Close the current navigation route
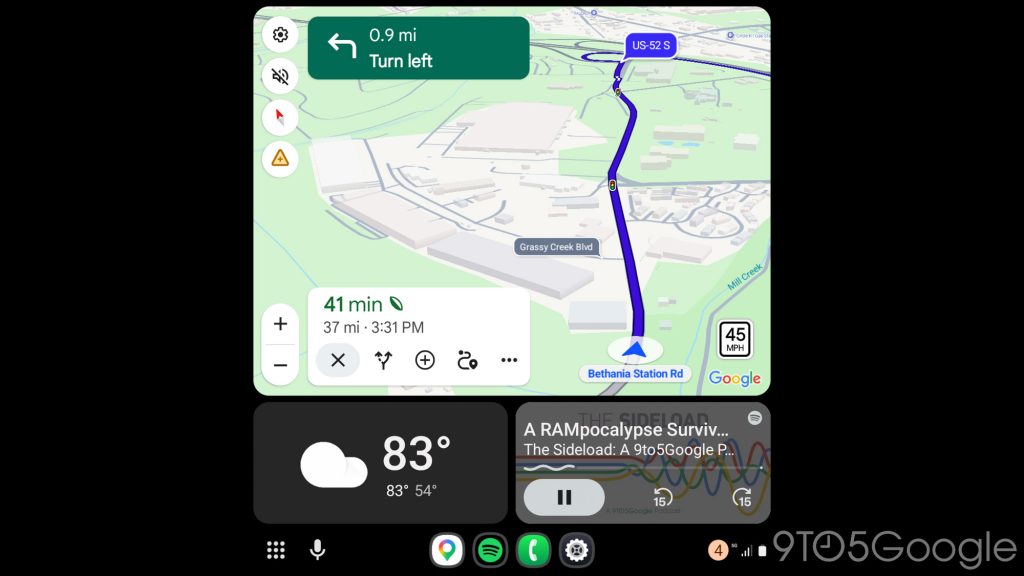The width and height of the screenshot is (1024, 576). 338,360
